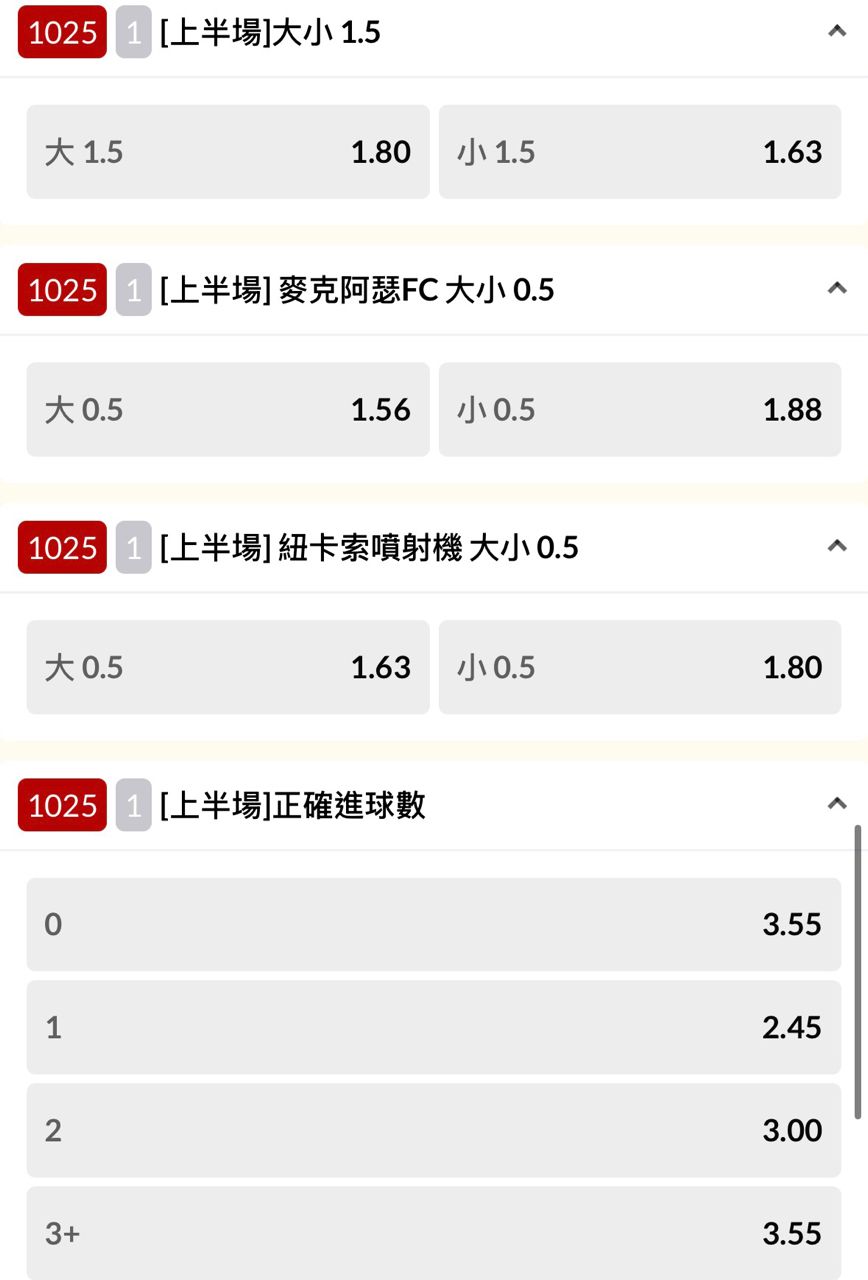Choose 紐卡索噴射機 小 0.5 at 1.80

640,667
